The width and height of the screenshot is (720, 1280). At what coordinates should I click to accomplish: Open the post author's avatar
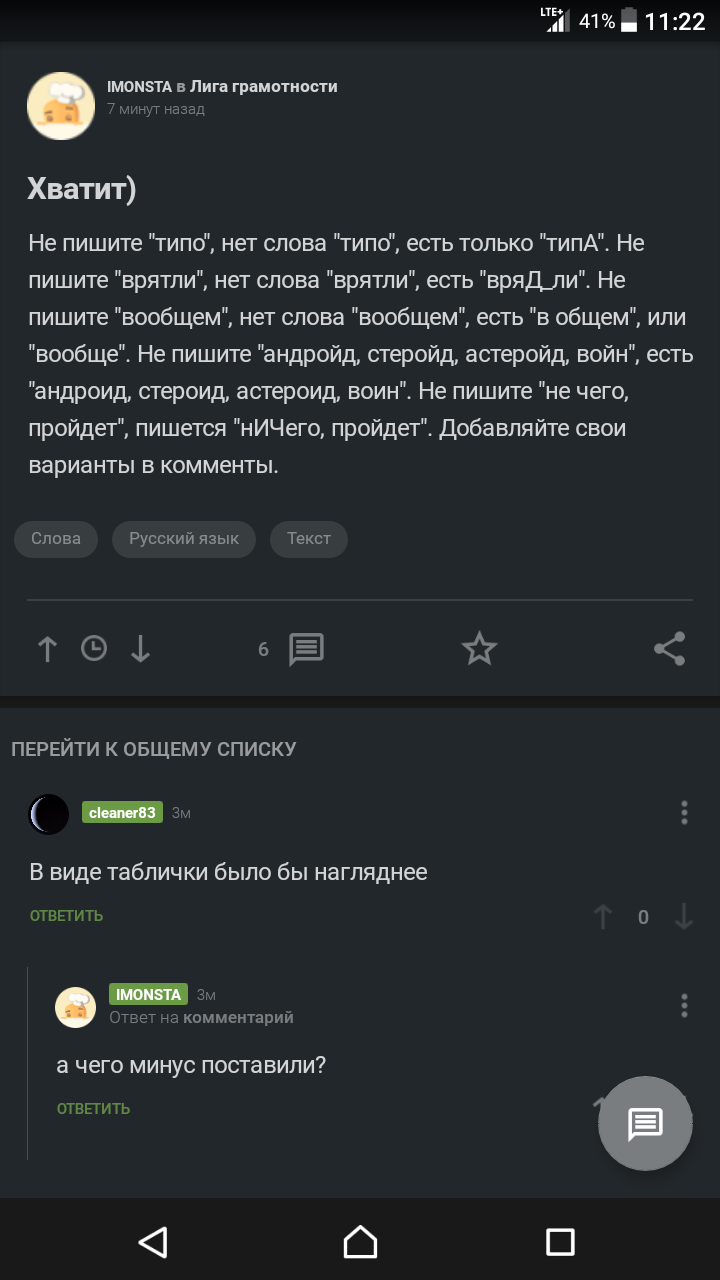click(x=61, y=106)
